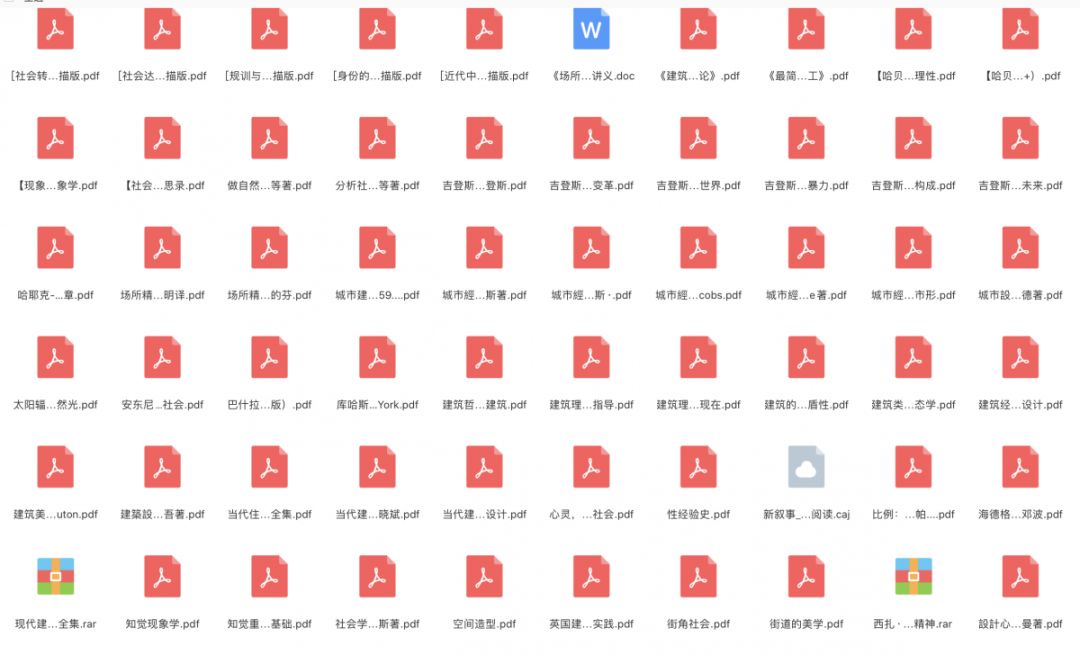Screen dimensions: 1080x655
Task: Open the file 《场所…讲义.doc
Action: pyautogui.click(x=591, y=30)
